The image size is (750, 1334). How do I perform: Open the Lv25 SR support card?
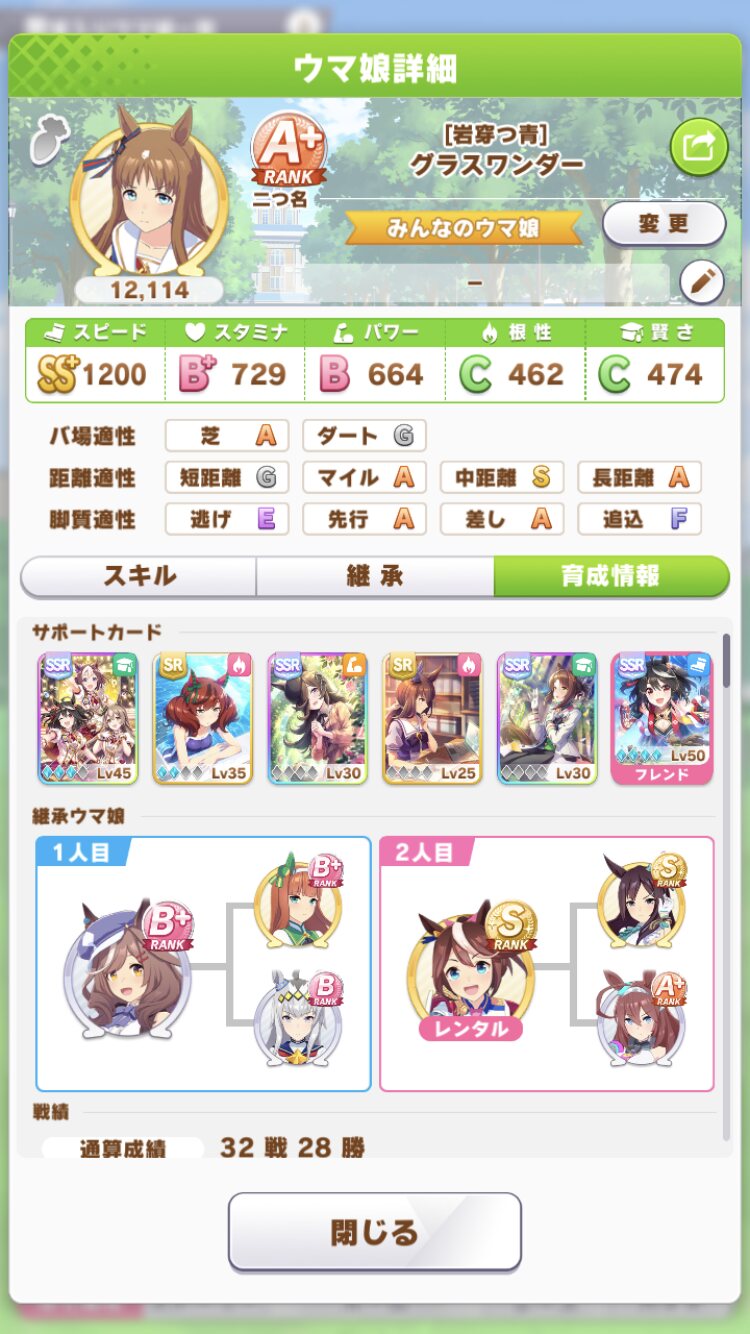click(x=432, y=718)
